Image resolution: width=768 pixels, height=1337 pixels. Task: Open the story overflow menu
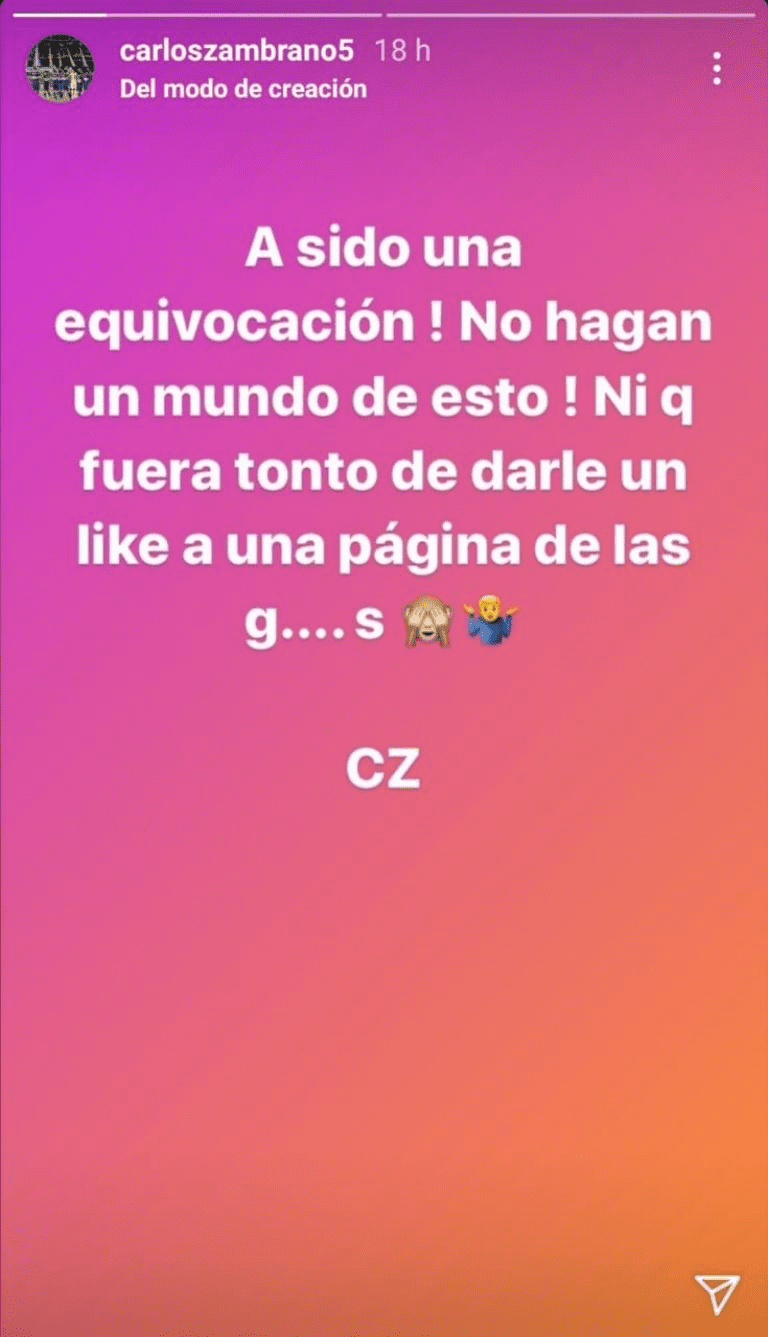[x=717, y=68]
